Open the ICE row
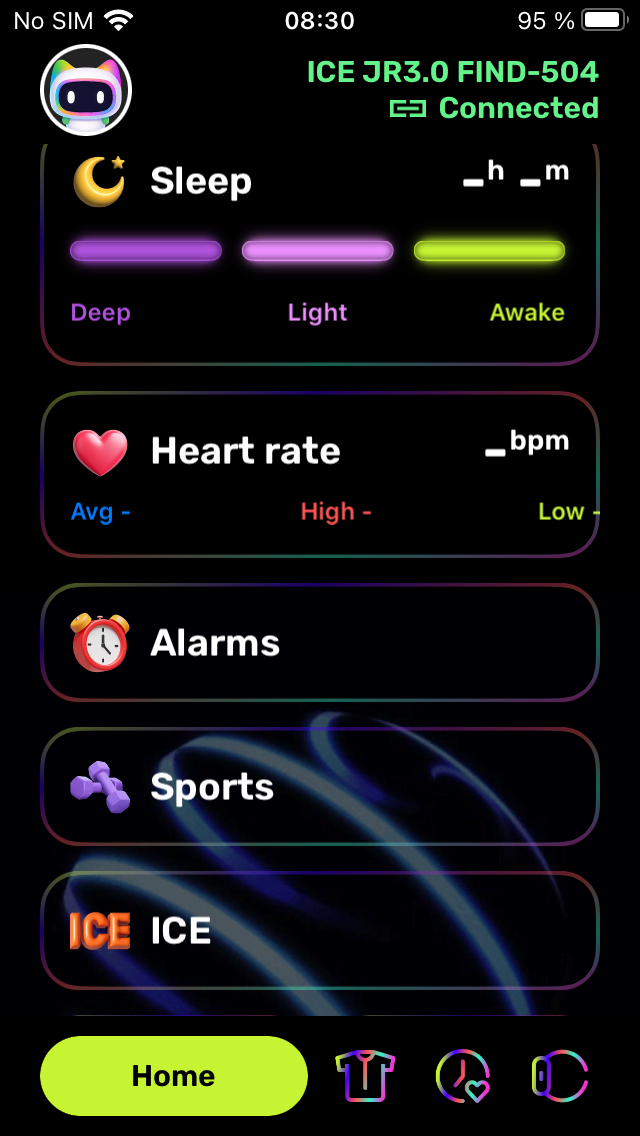This screenshot has width=640, height=1136. click(x=319, y=930)
